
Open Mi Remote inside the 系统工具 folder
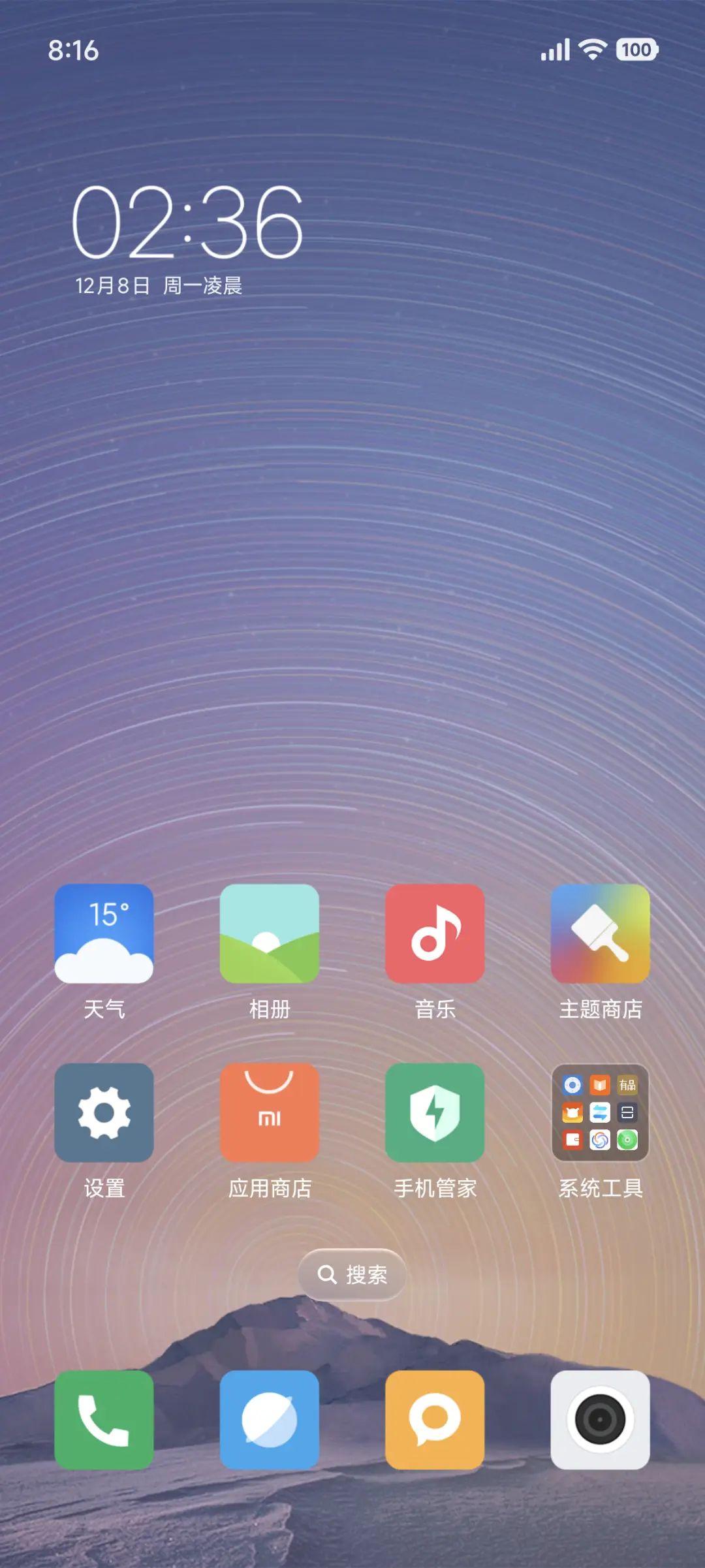572,1085
